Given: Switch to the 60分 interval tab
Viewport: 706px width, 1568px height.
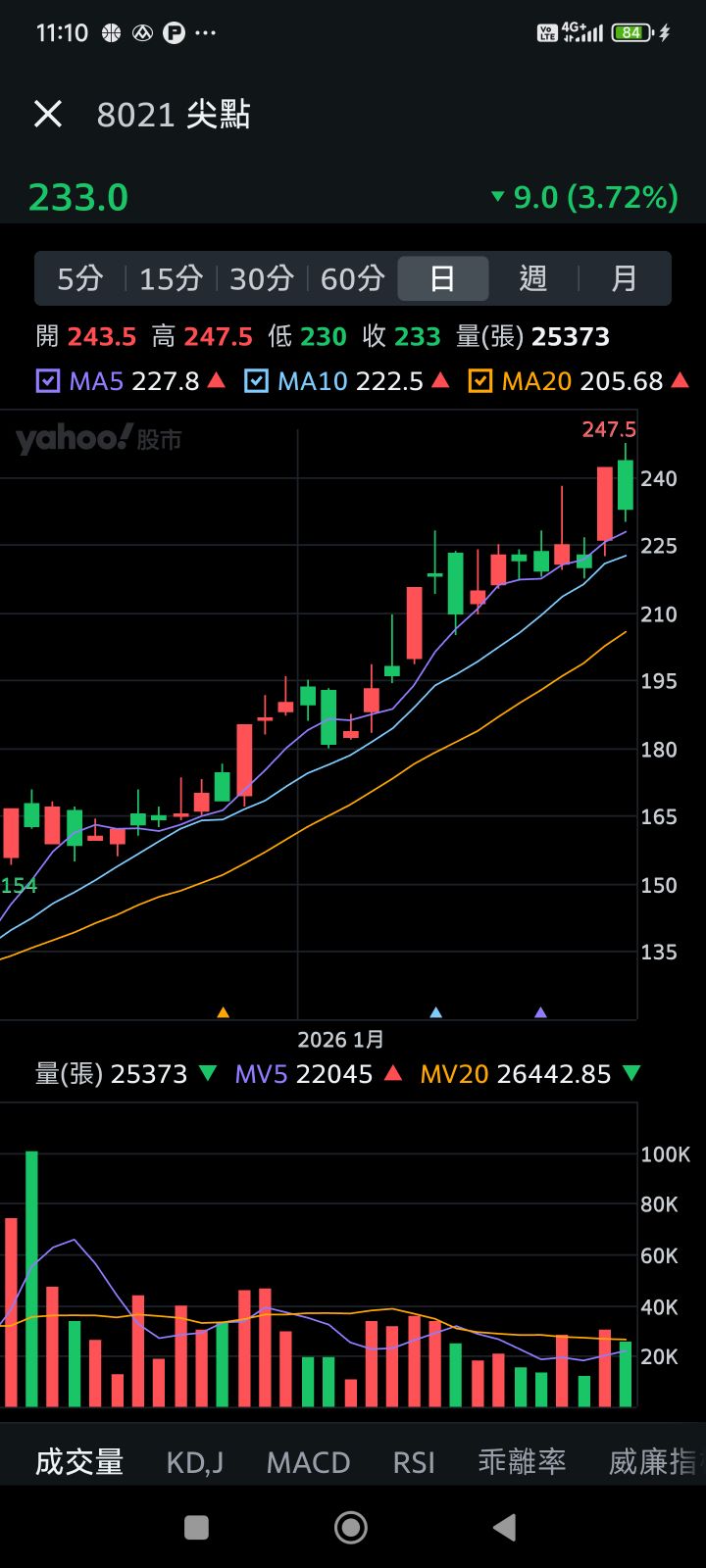Looking at the screenshot, I should click(x=351, y=278).
